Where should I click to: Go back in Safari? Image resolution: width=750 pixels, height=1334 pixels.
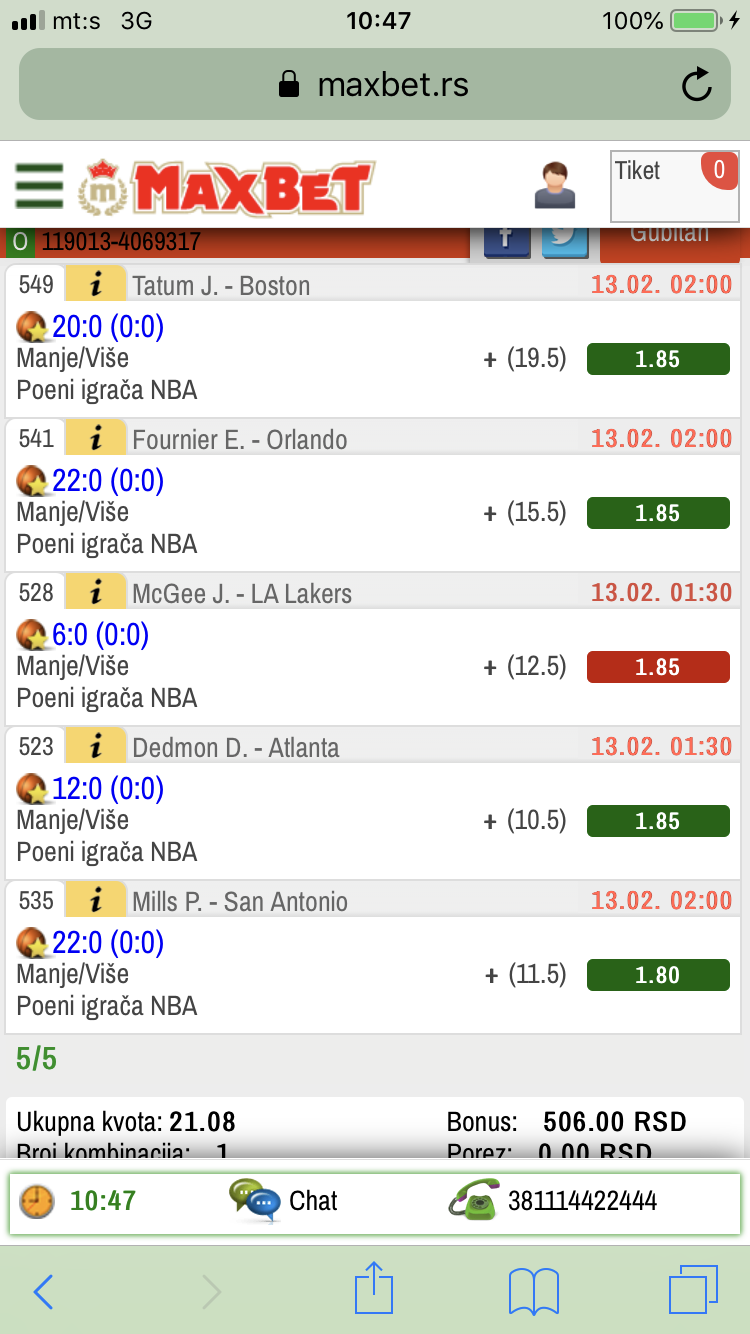[x=43, y=1292]
